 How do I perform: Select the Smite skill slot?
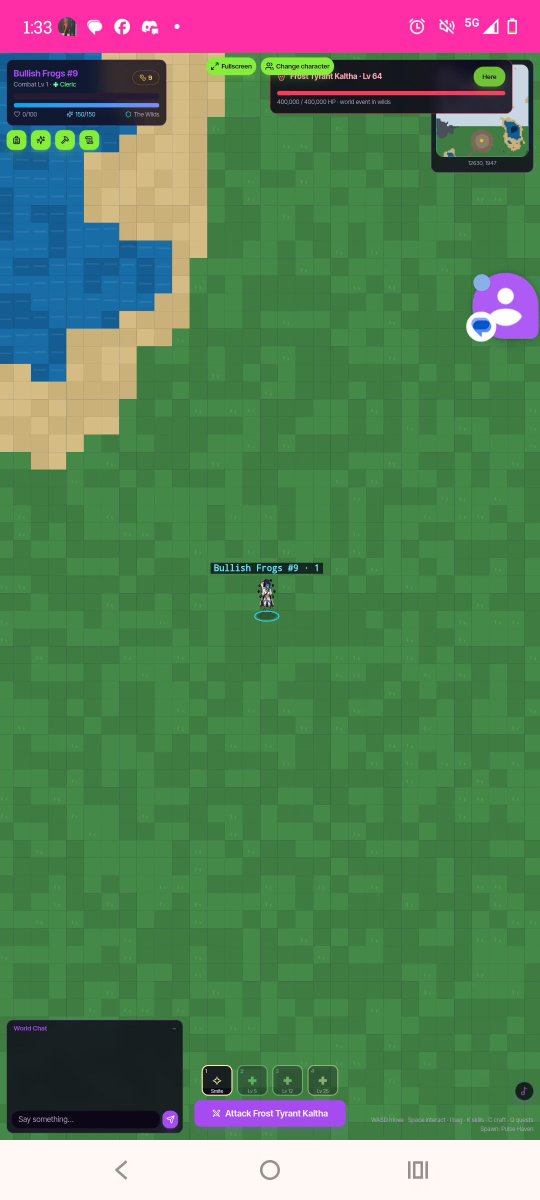coord(217,1080)
